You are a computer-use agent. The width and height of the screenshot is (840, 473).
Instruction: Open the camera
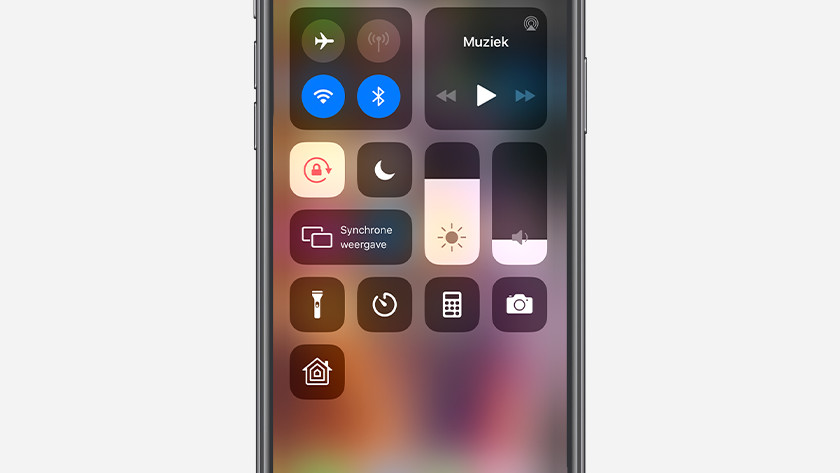pos(519,305)
